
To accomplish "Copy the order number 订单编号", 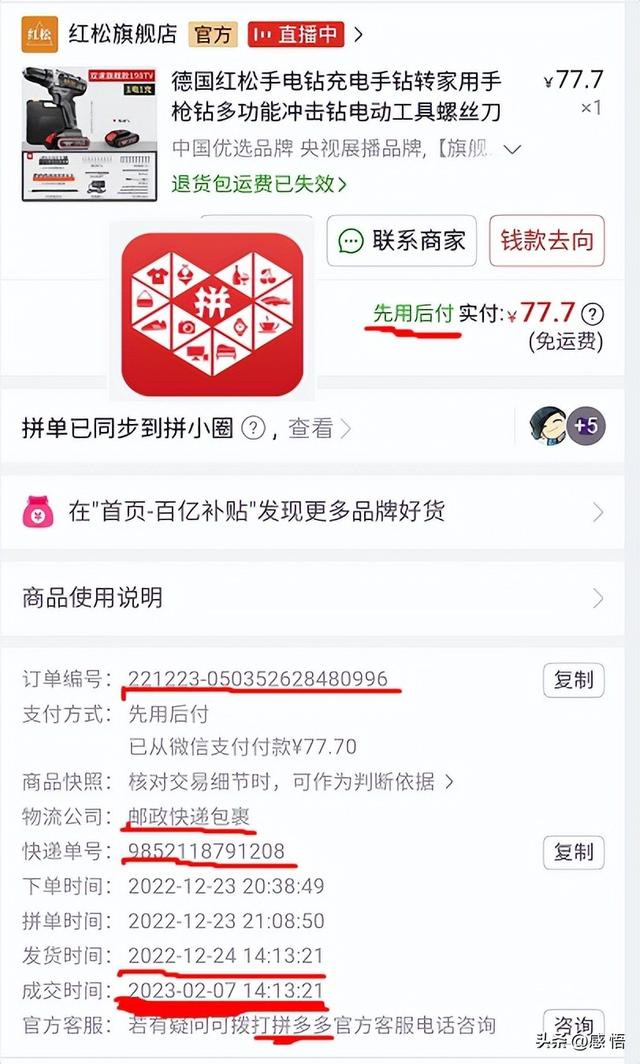I will (573, 680).
